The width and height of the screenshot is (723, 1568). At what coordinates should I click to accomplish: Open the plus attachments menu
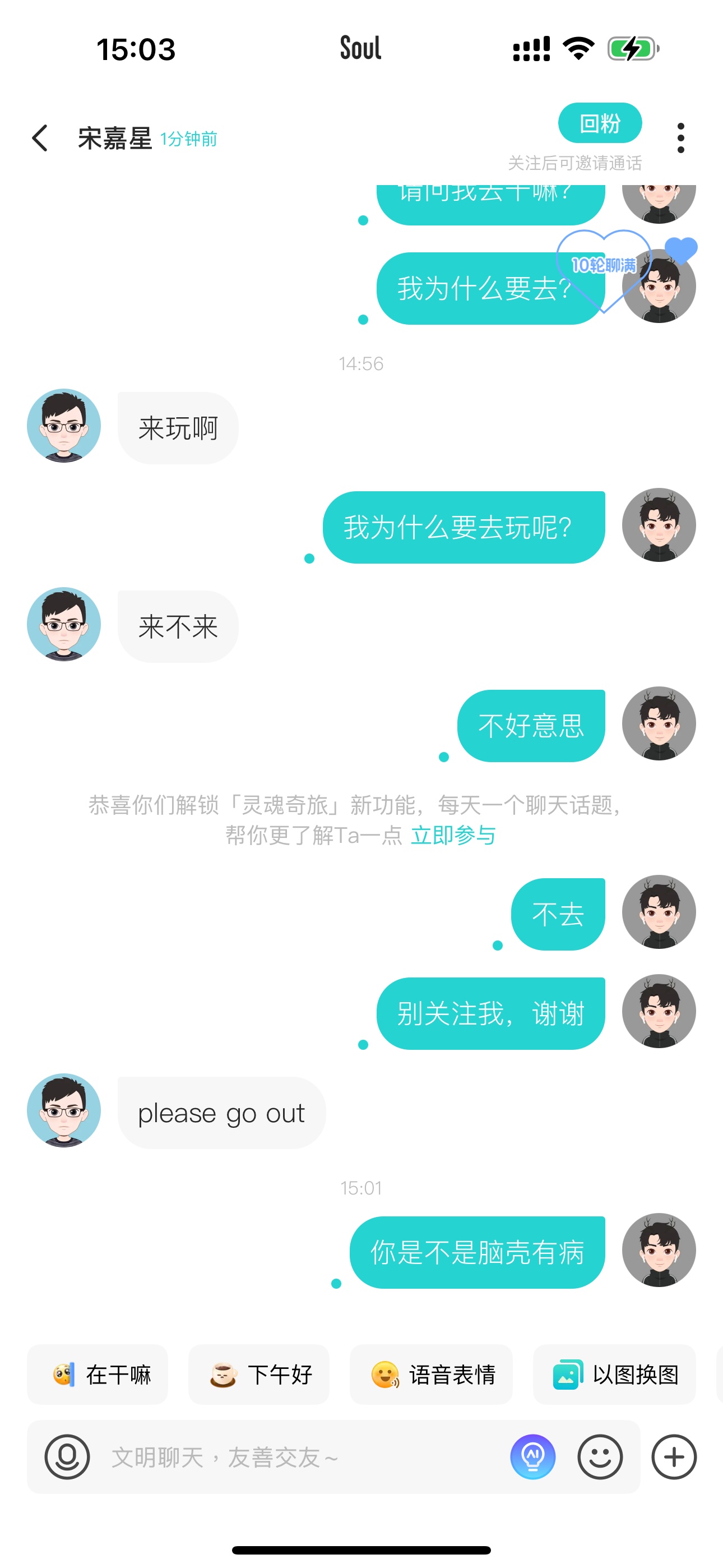(x=674, y=1456)
